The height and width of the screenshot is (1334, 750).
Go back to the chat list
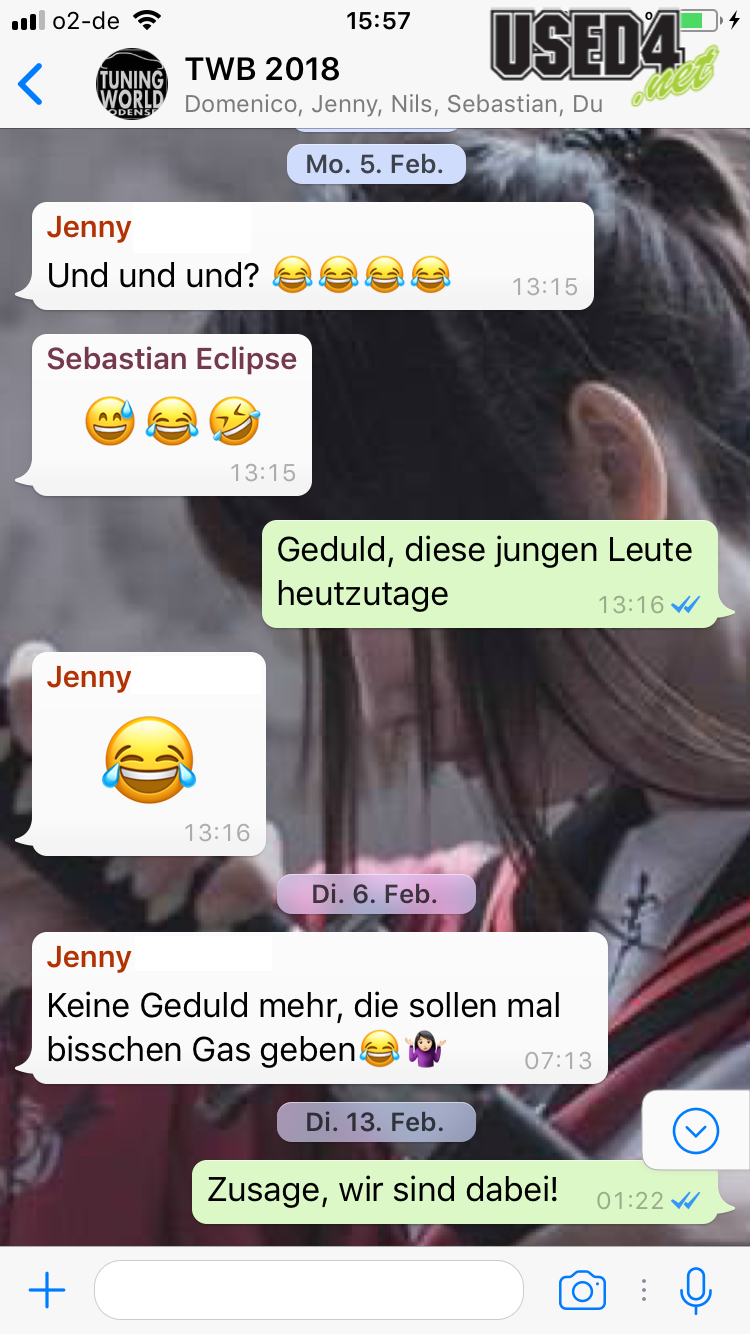32,84
